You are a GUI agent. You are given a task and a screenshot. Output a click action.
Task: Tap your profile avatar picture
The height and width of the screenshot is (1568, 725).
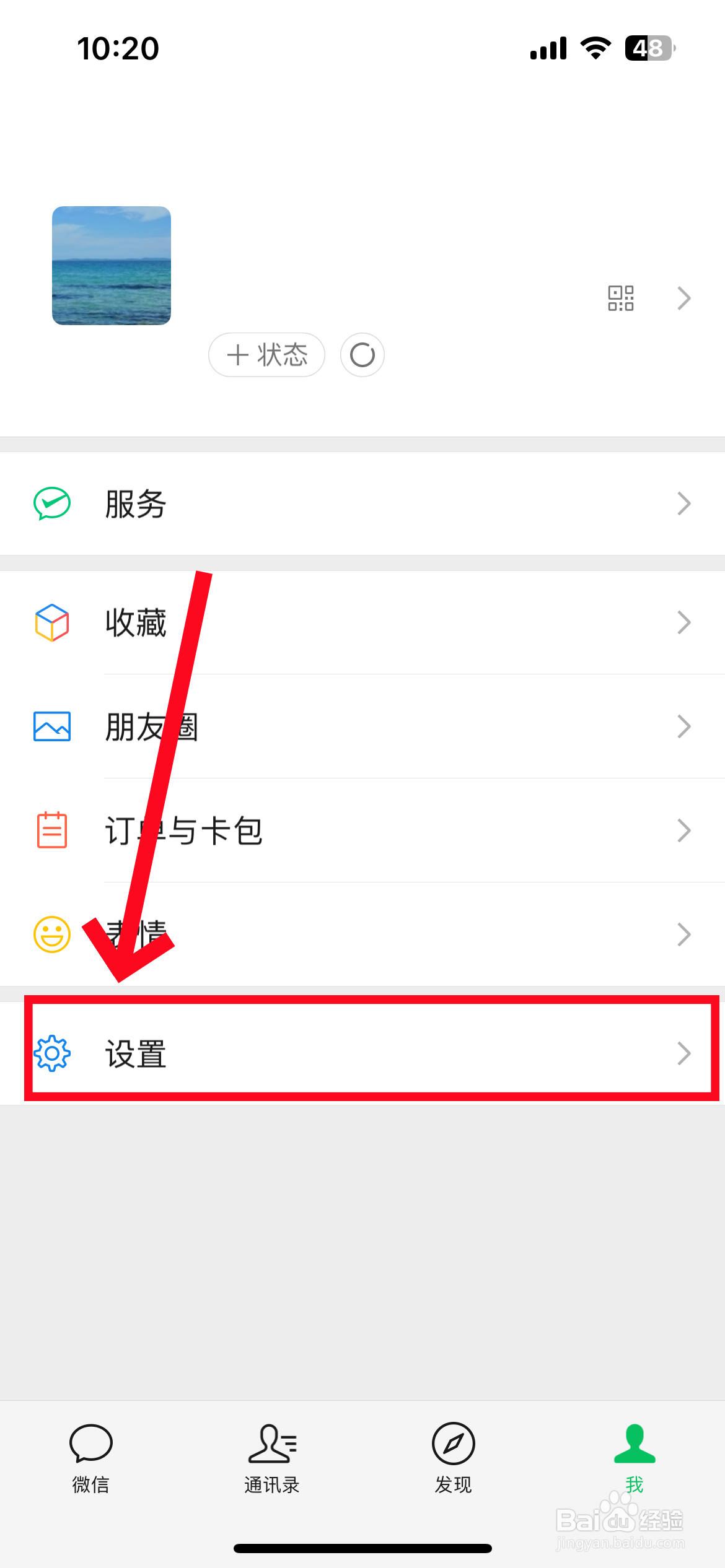click(111, 266)
